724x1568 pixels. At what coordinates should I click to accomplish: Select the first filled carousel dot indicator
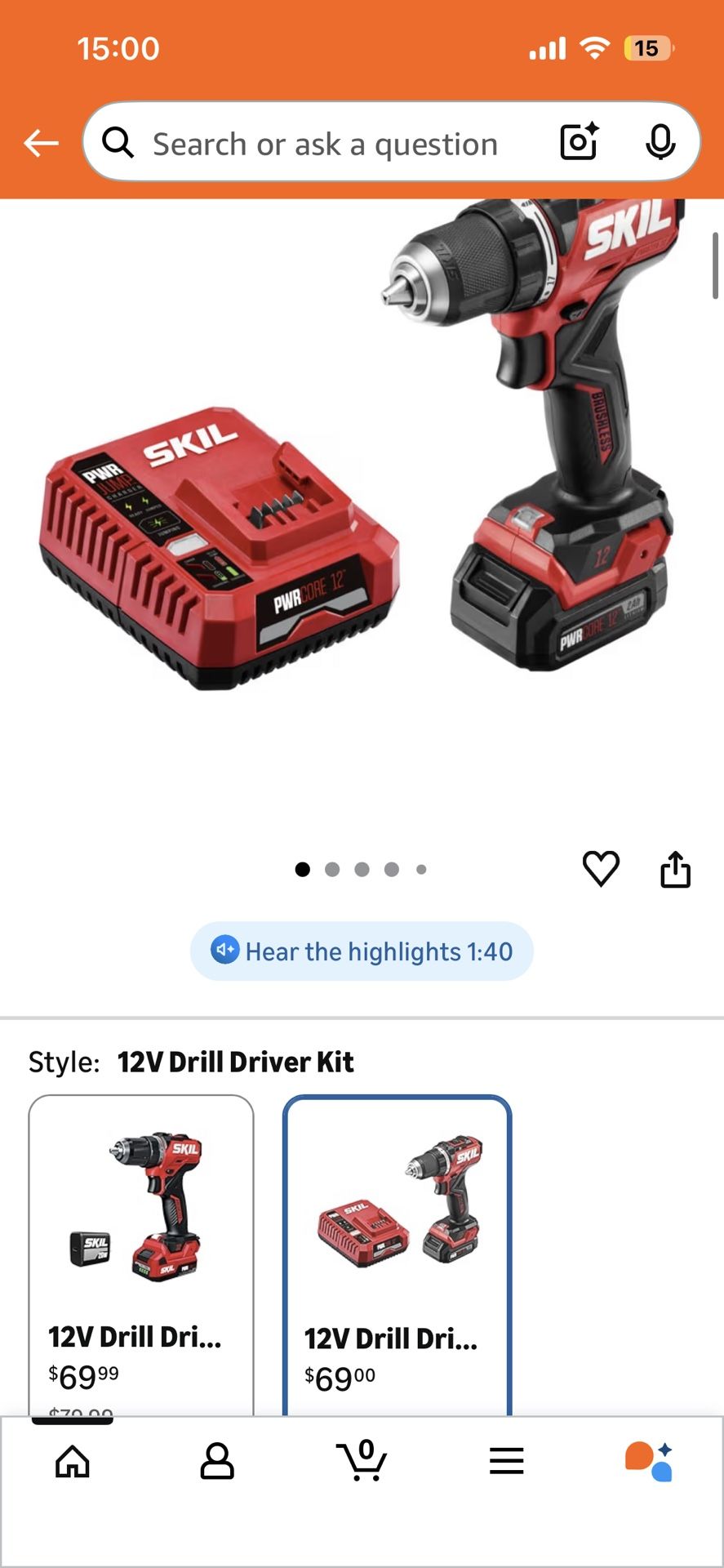click(303, 870)
